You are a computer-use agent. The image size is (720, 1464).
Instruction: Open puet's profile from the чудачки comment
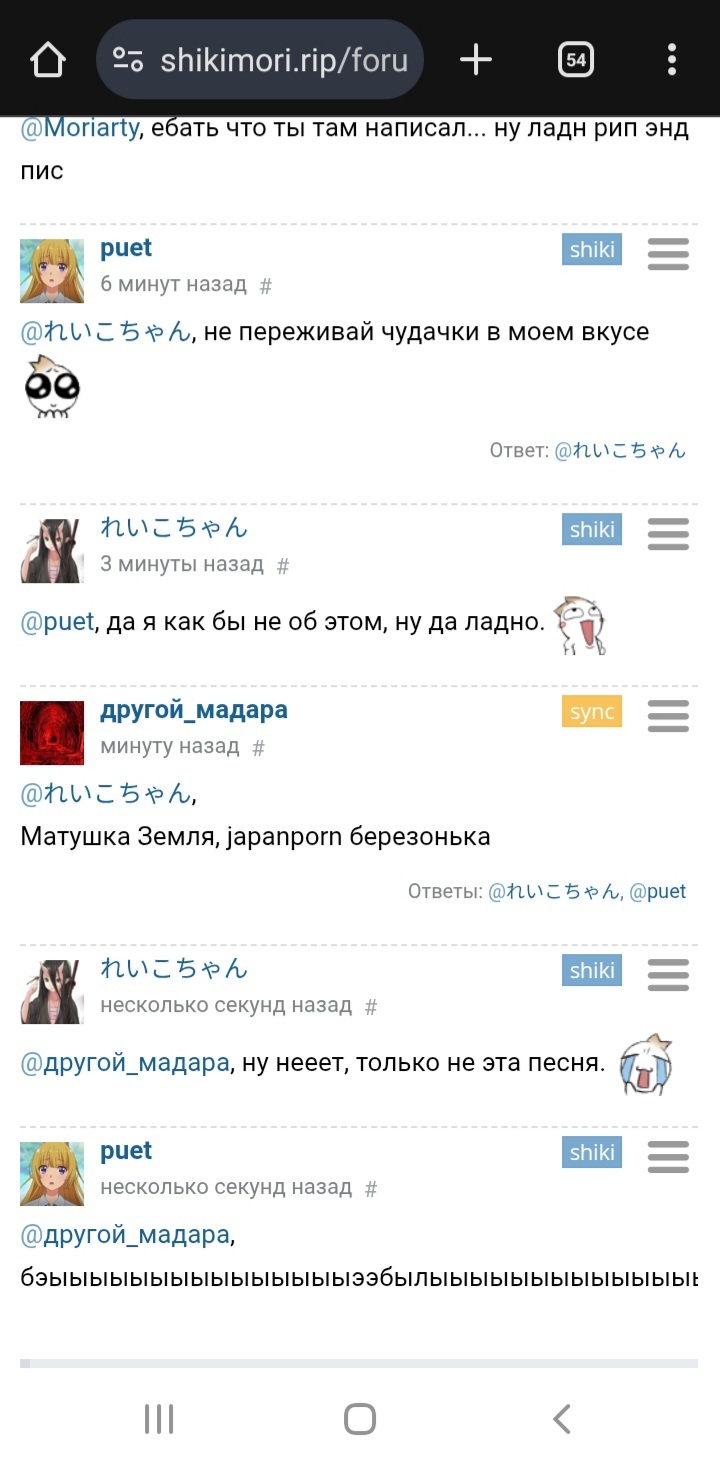[x=126, y=248]
